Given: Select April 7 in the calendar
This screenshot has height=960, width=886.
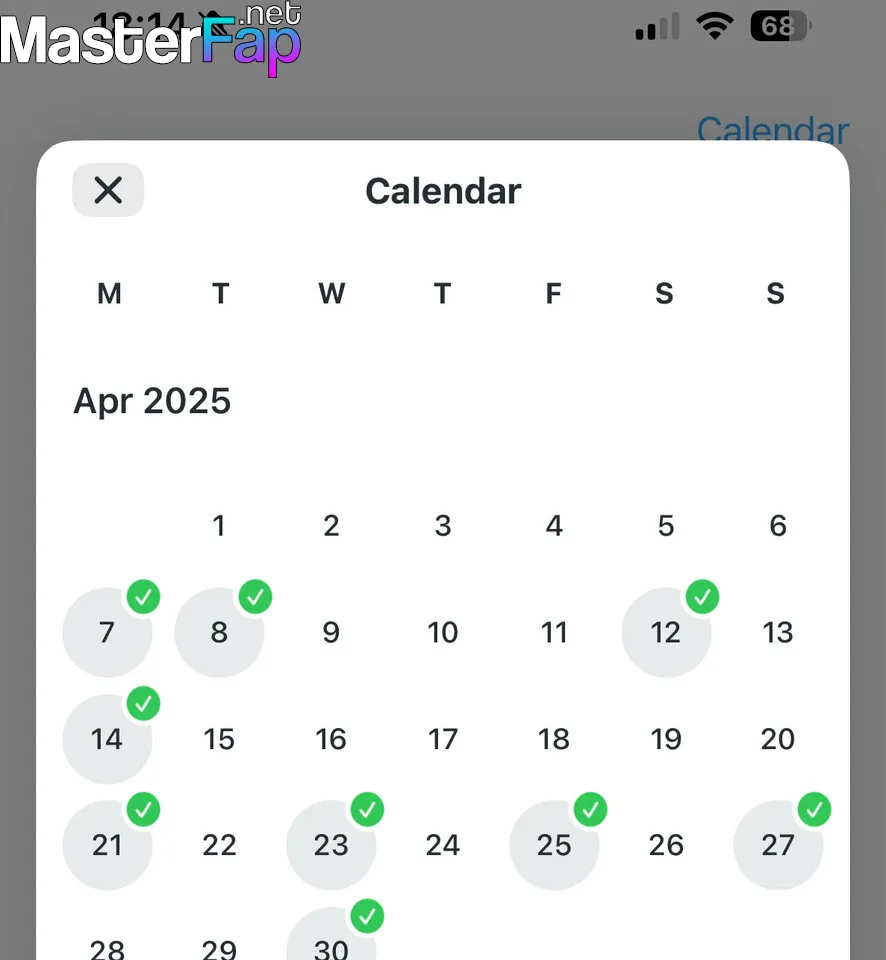Looking at the screenshot, I should (107, 632).
